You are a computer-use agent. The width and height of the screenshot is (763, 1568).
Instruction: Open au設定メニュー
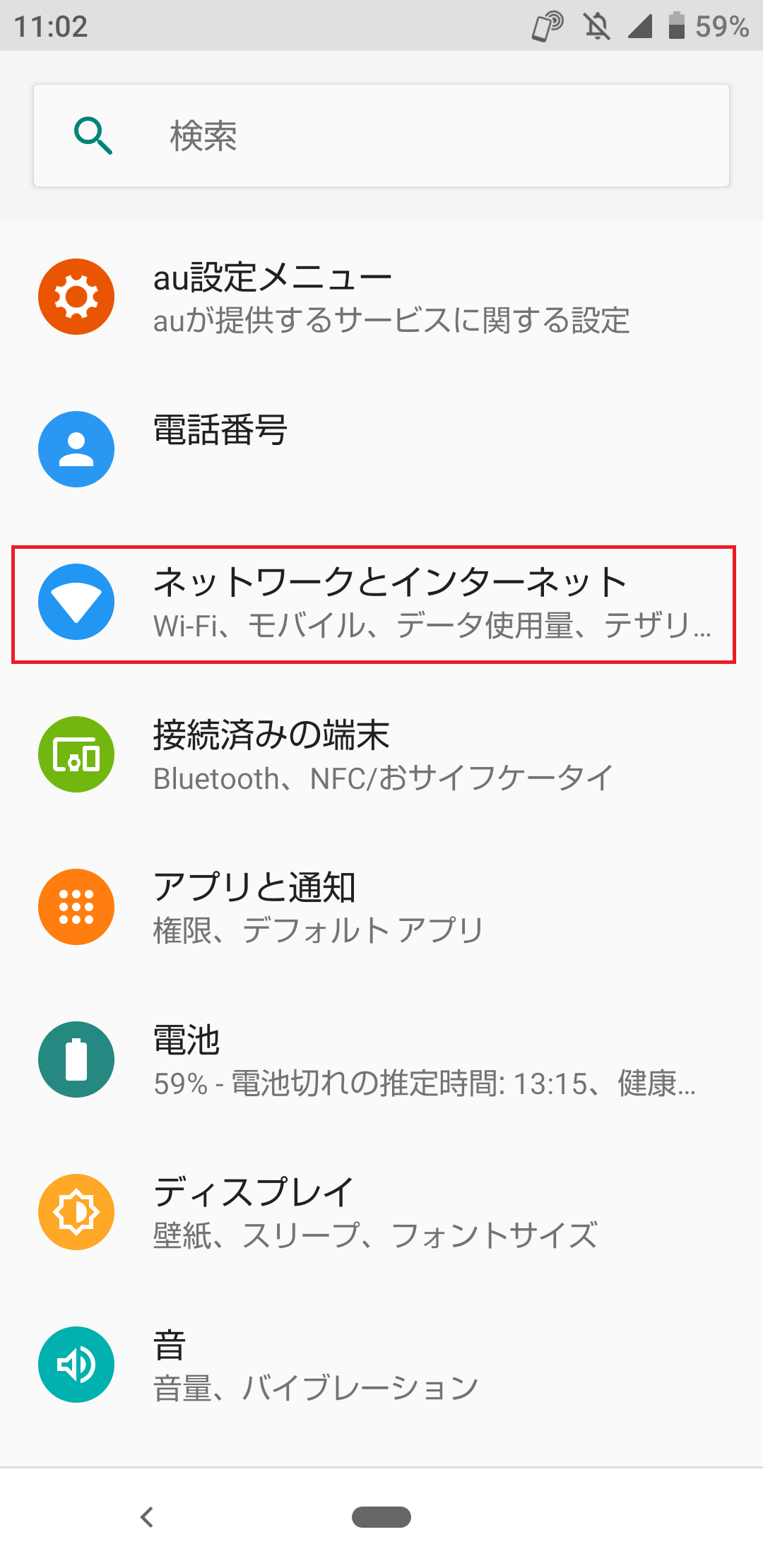click(x=381, y=297)
